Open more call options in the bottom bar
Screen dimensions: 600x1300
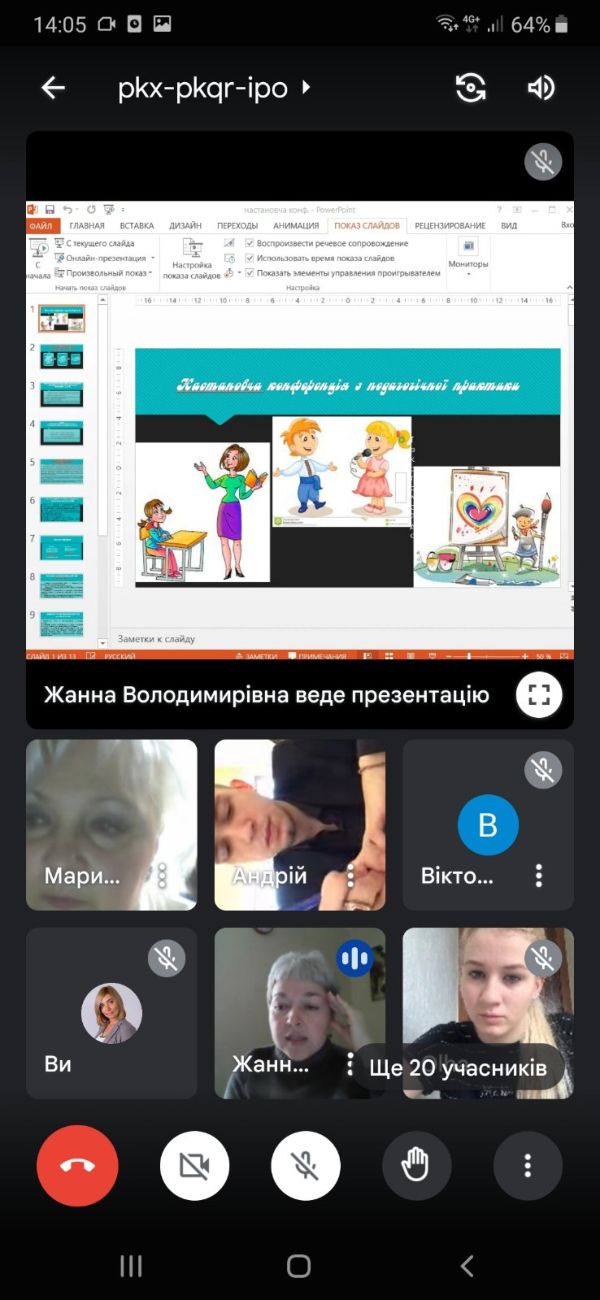coord(528,1165)
